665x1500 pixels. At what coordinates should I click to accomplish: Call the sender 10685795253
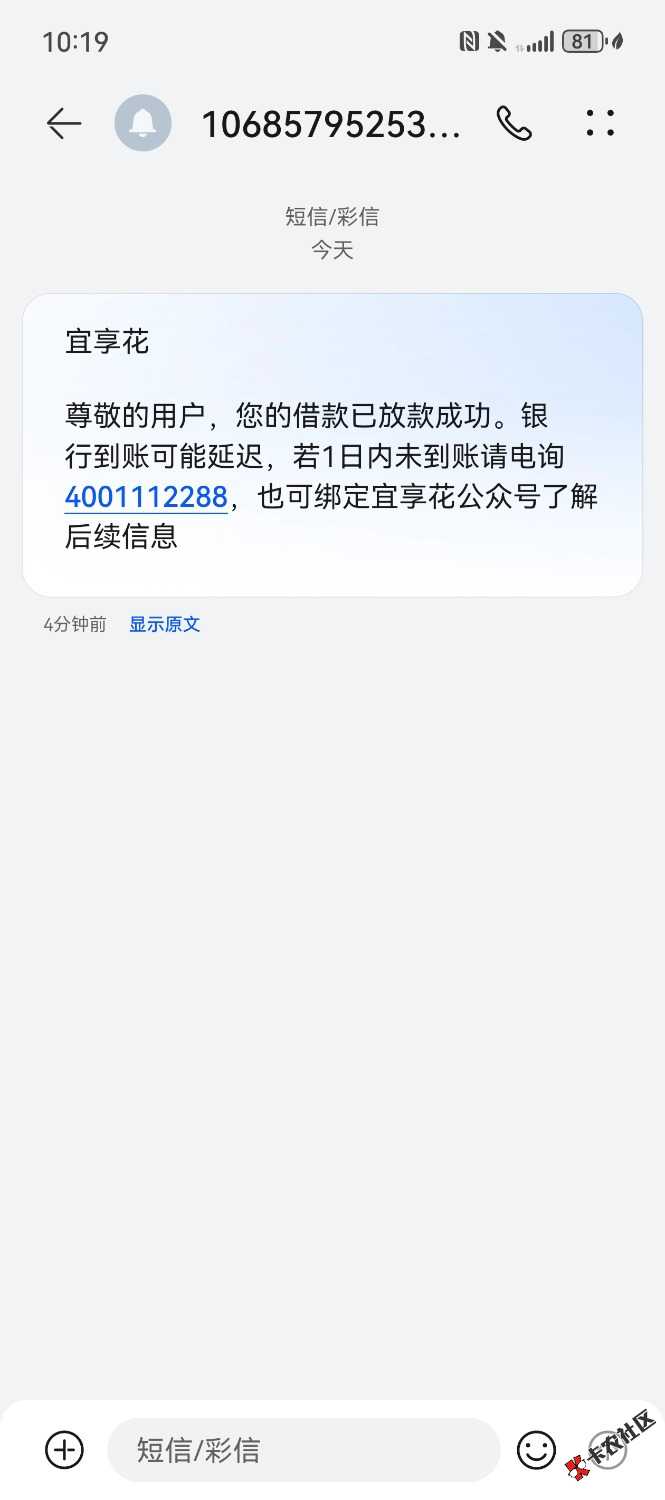(x=514, y=123)
